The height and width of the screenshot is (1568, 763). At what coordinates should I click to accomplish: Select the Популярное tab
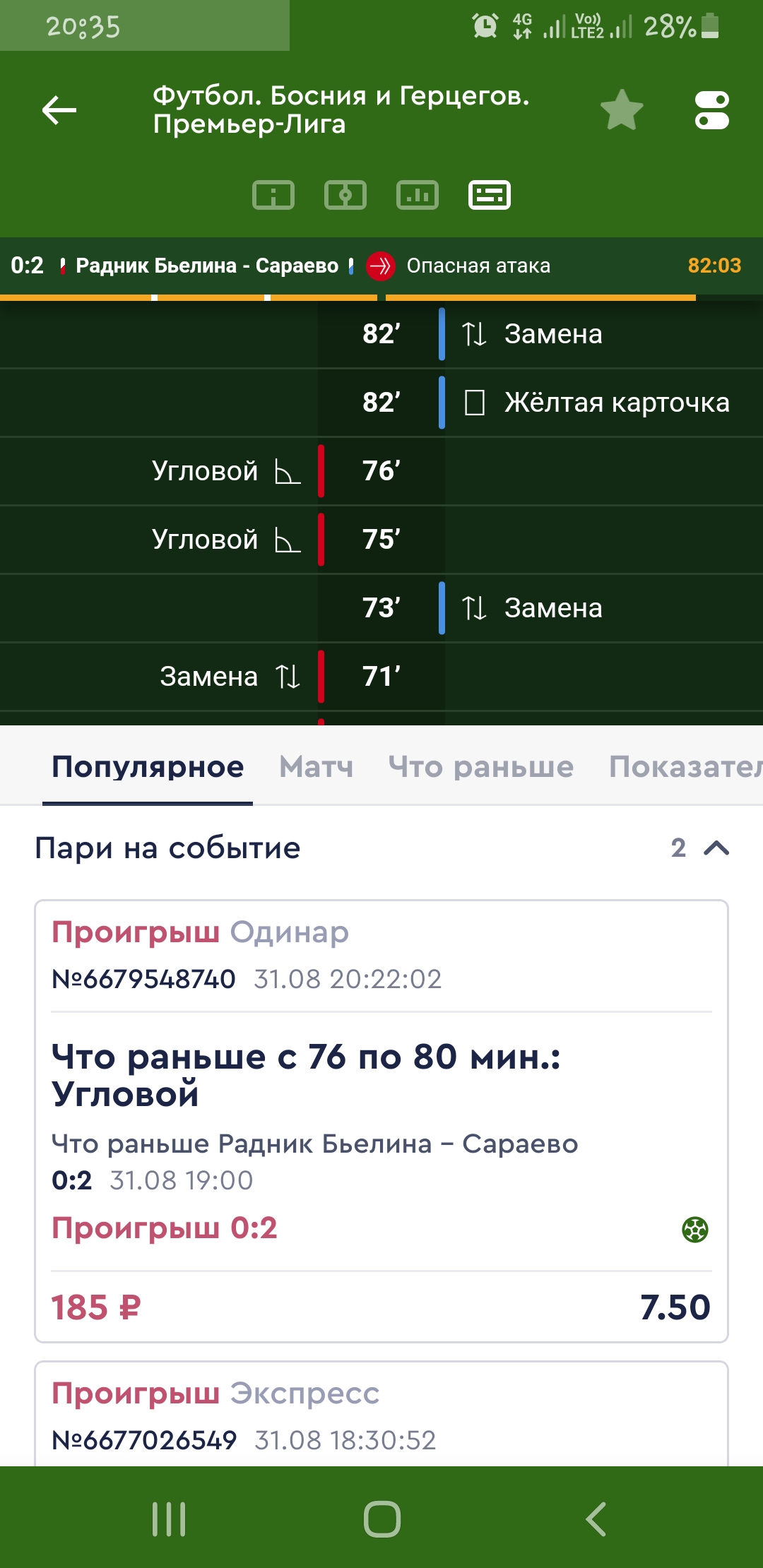click(x=148, y=766)
